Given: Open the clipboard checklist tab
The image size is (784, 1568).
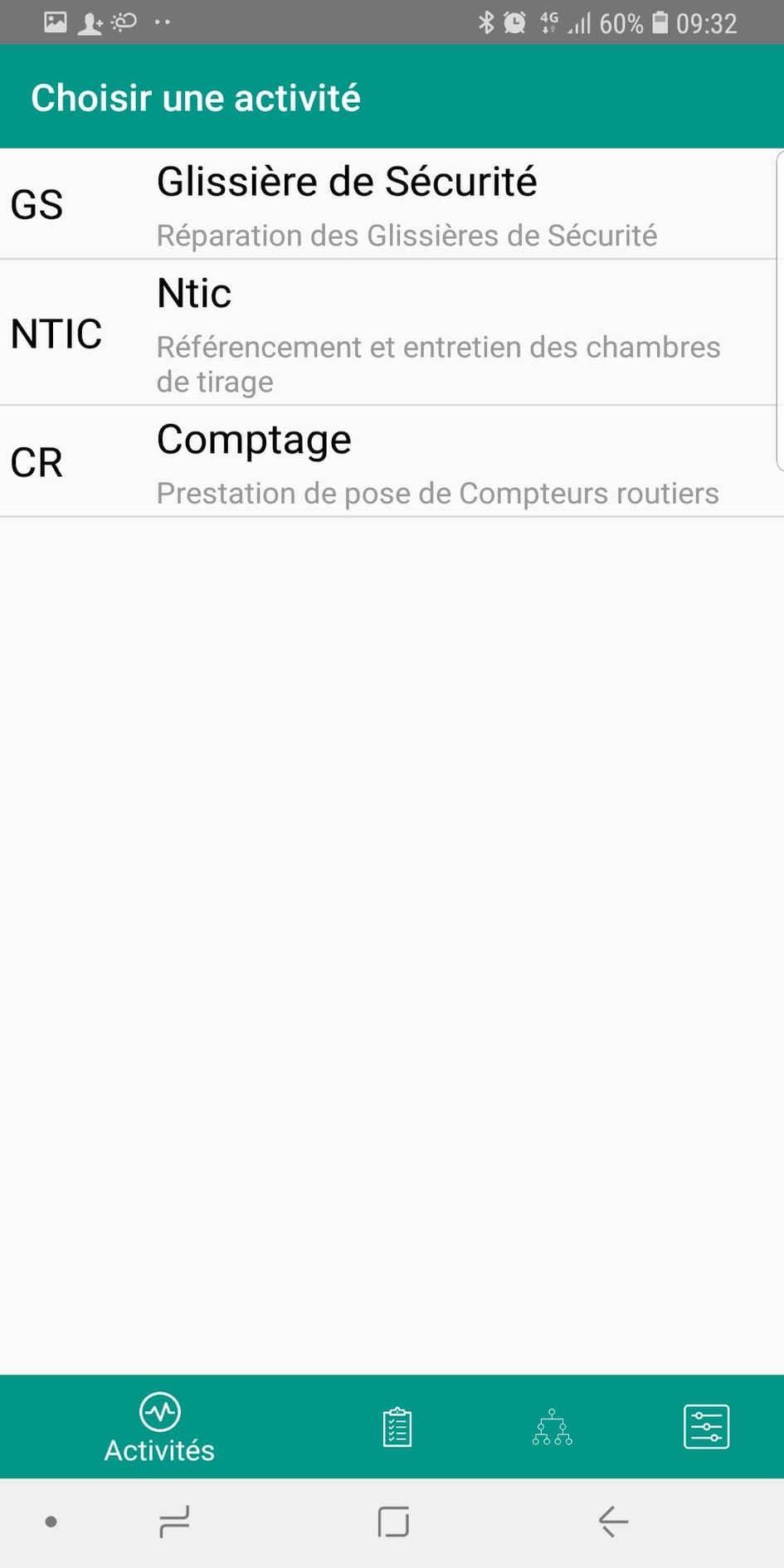Looking at the screenshot, I should click(x=397, y=1427).
